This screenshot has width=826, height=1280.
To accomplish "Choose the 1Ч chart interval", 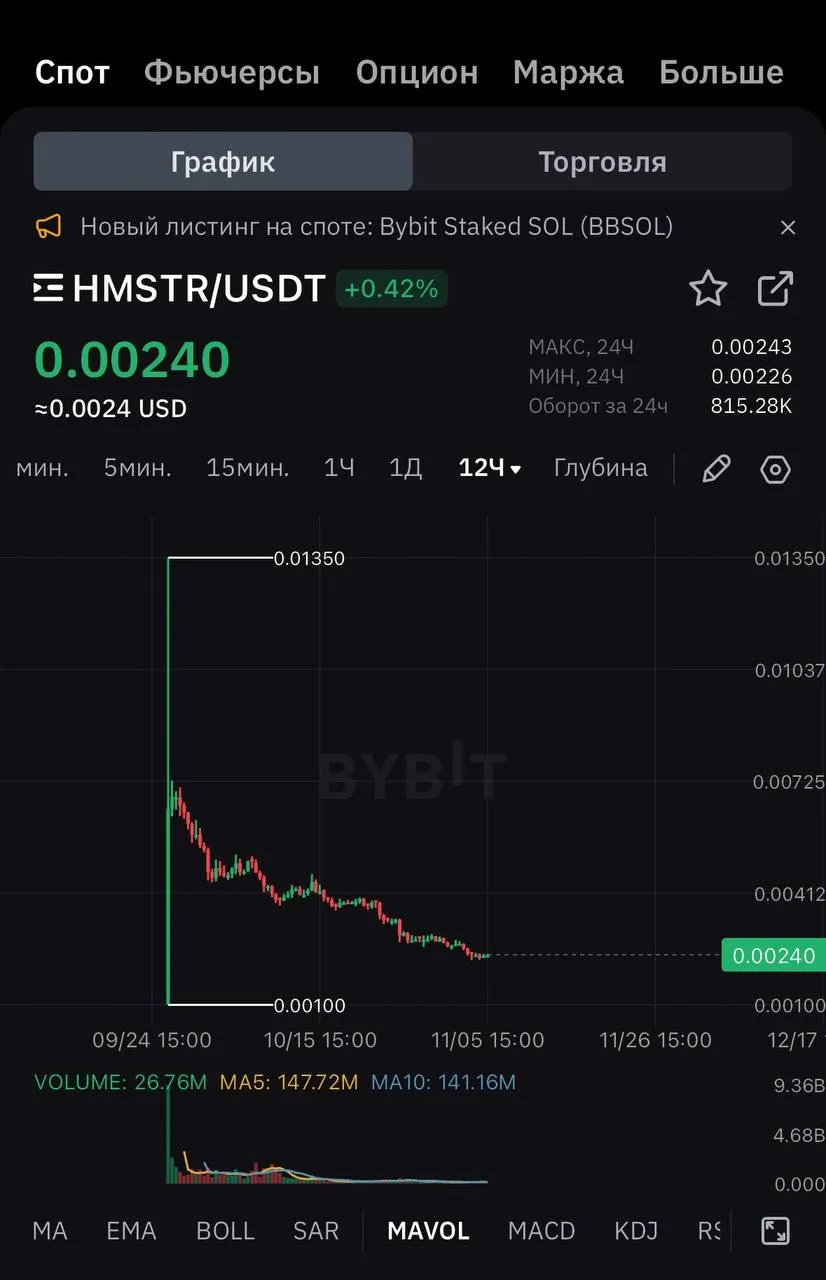I will pos(339,468).
